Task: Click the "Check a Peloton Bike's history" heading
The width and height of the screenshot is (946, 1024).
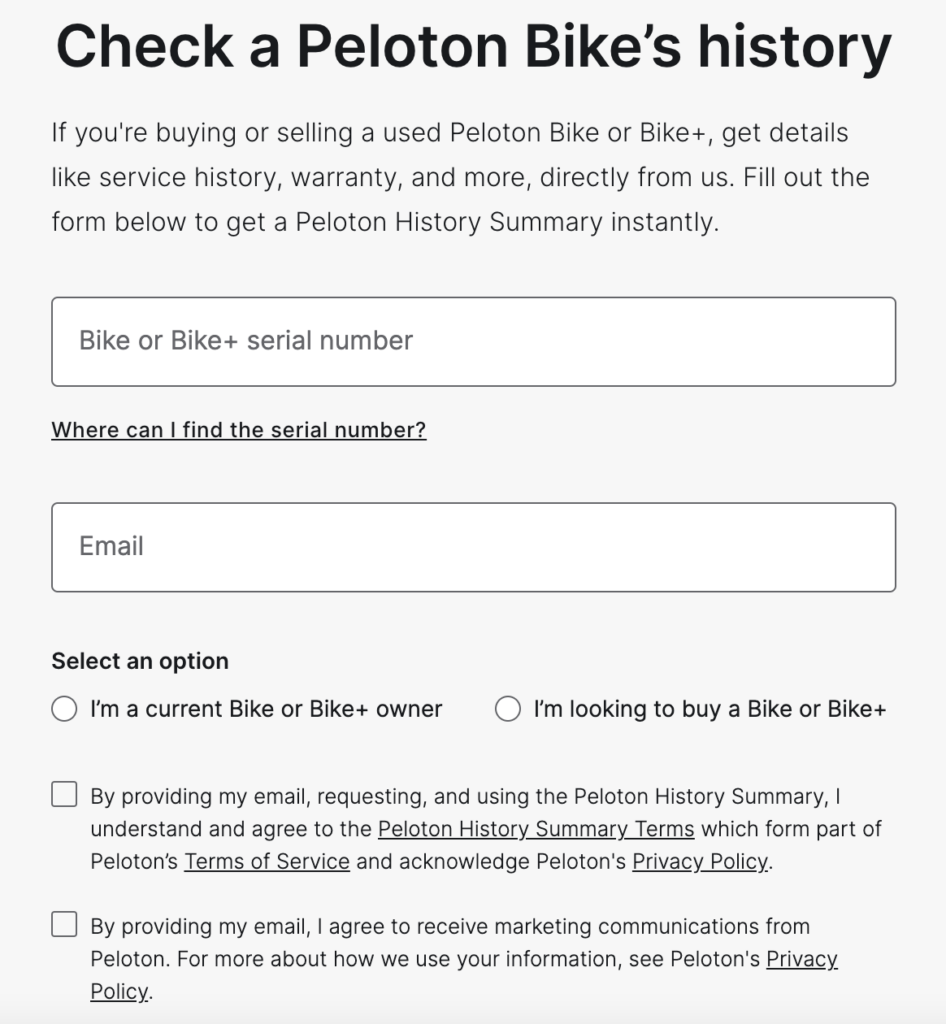Action: (x=473, y=45)
